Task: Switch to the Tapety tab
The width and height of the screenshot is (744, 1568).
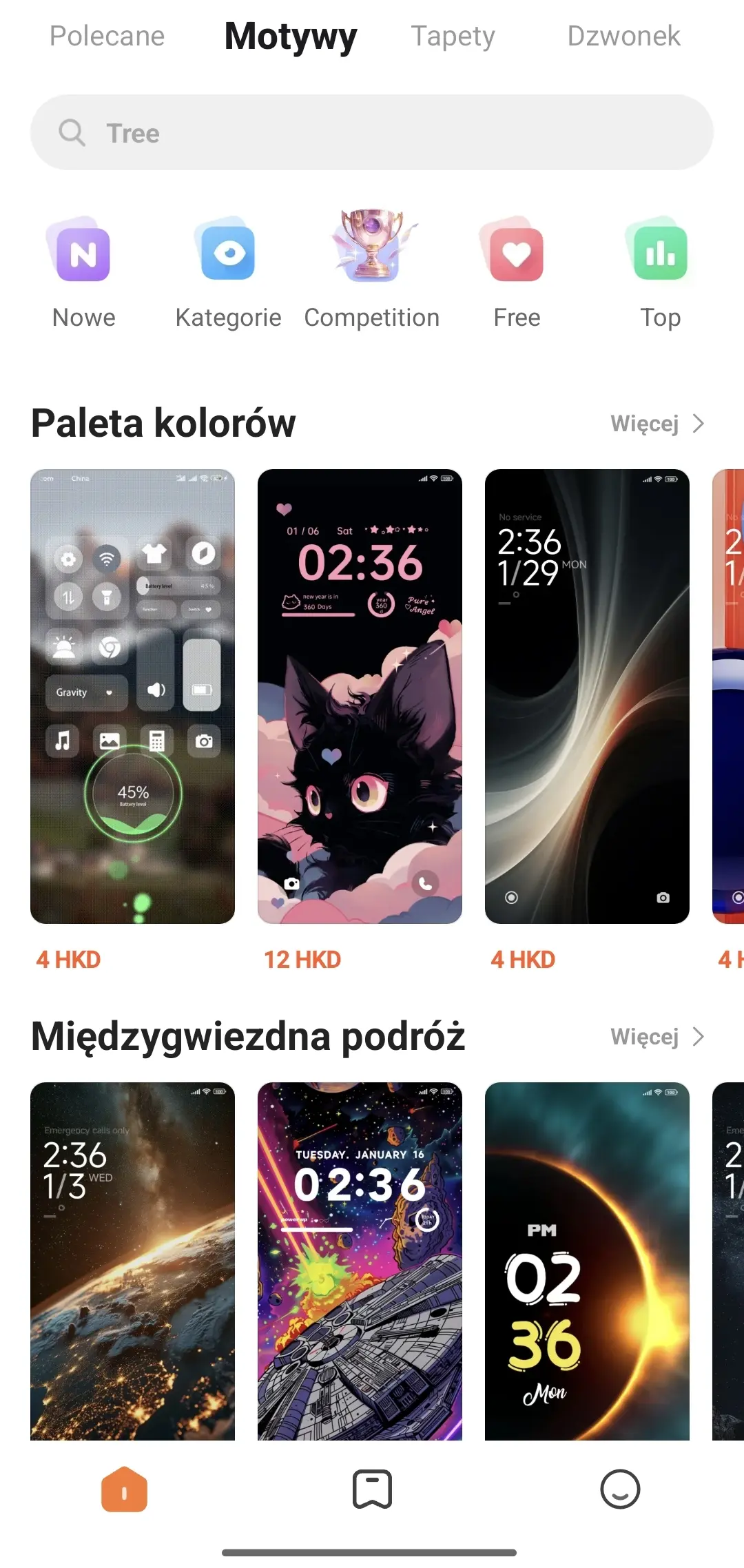Action: (453, 36)
